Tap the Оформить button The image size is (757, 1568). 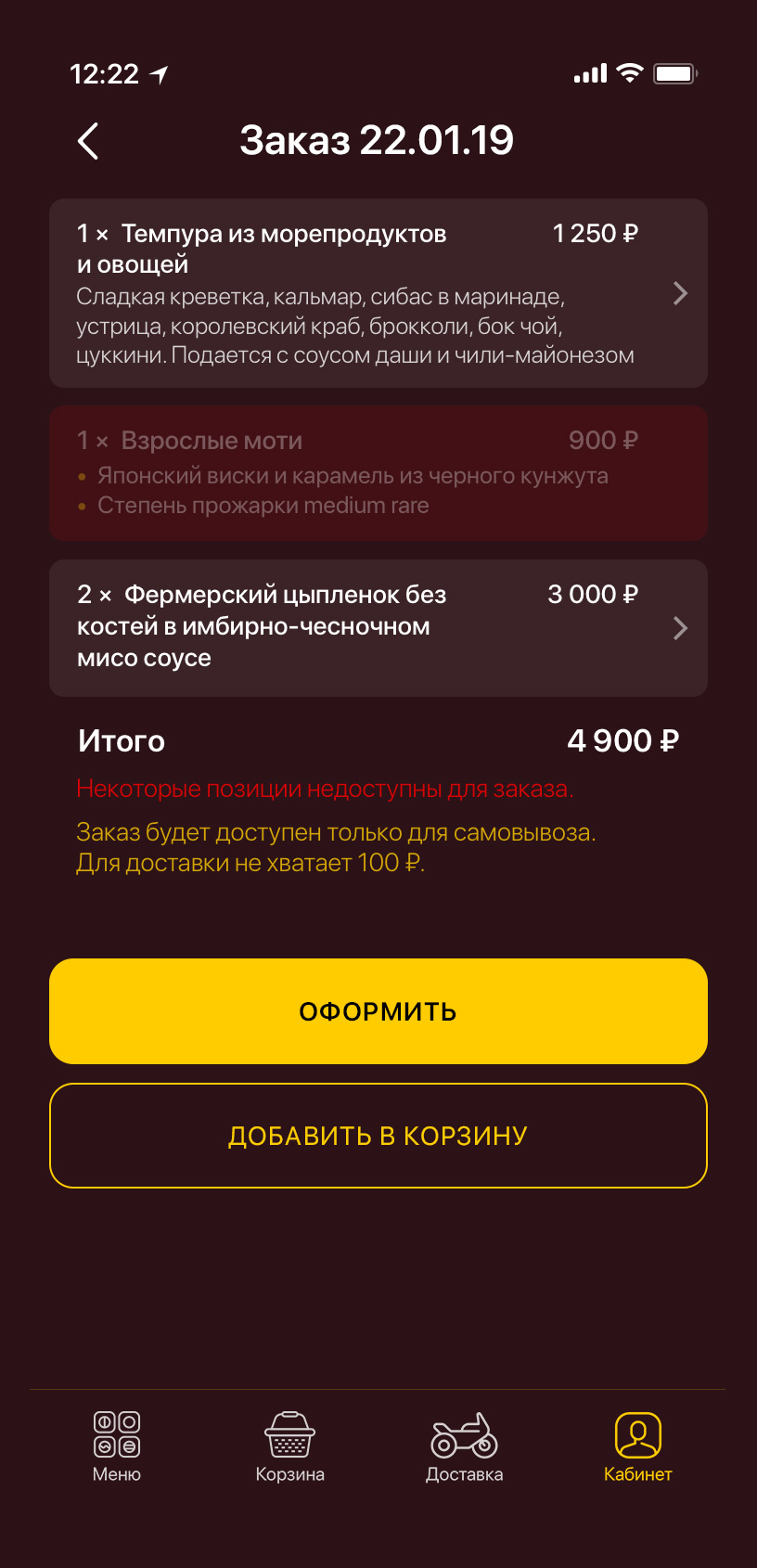[x=378, y=1011]
